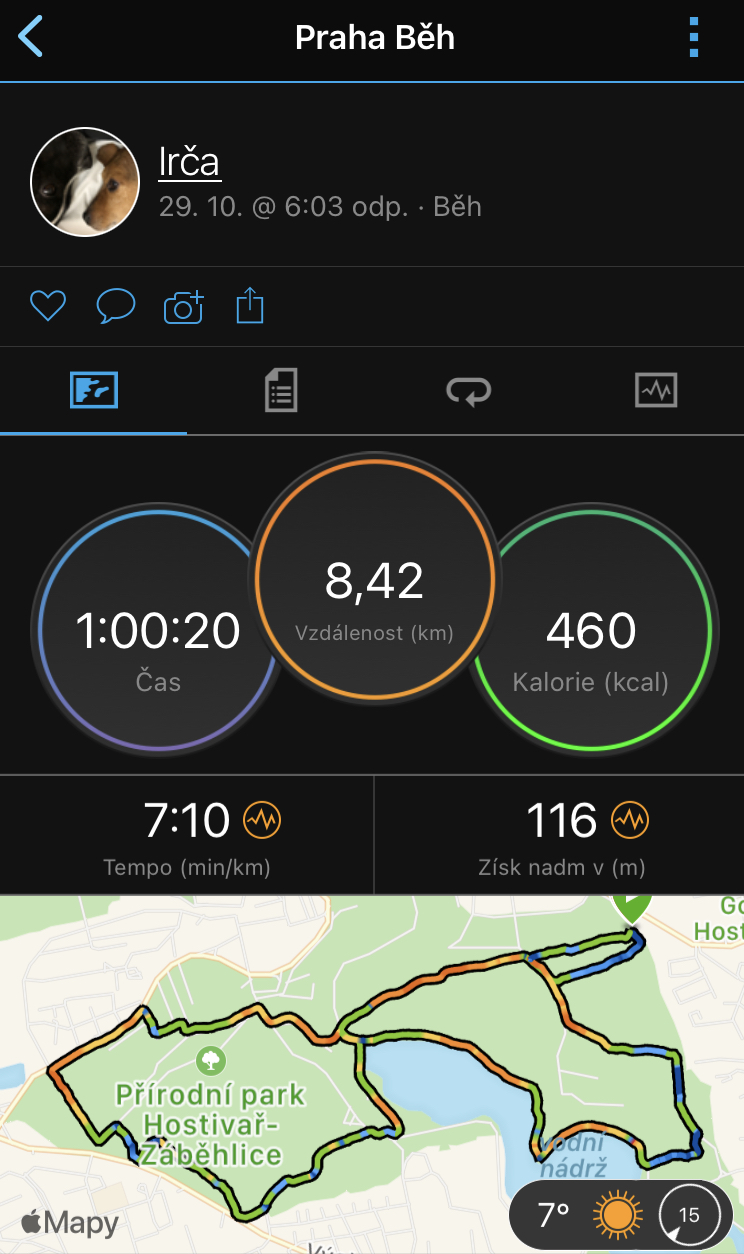Add a photo with the camera icon
This screenshot has width=744, height=1254.
184,306
